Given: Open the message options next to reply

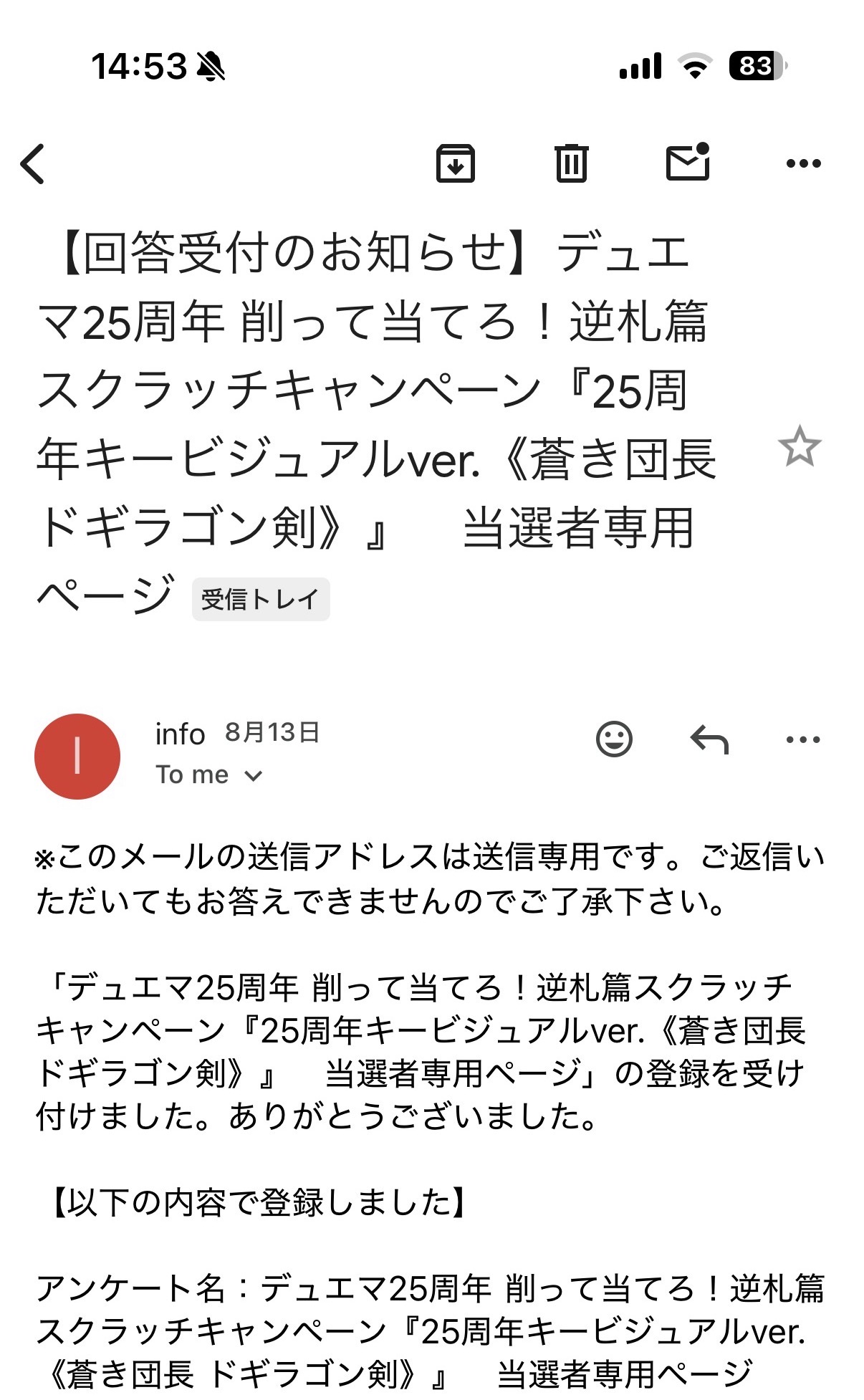Looking at the screenshot, I should click(803, 739).
